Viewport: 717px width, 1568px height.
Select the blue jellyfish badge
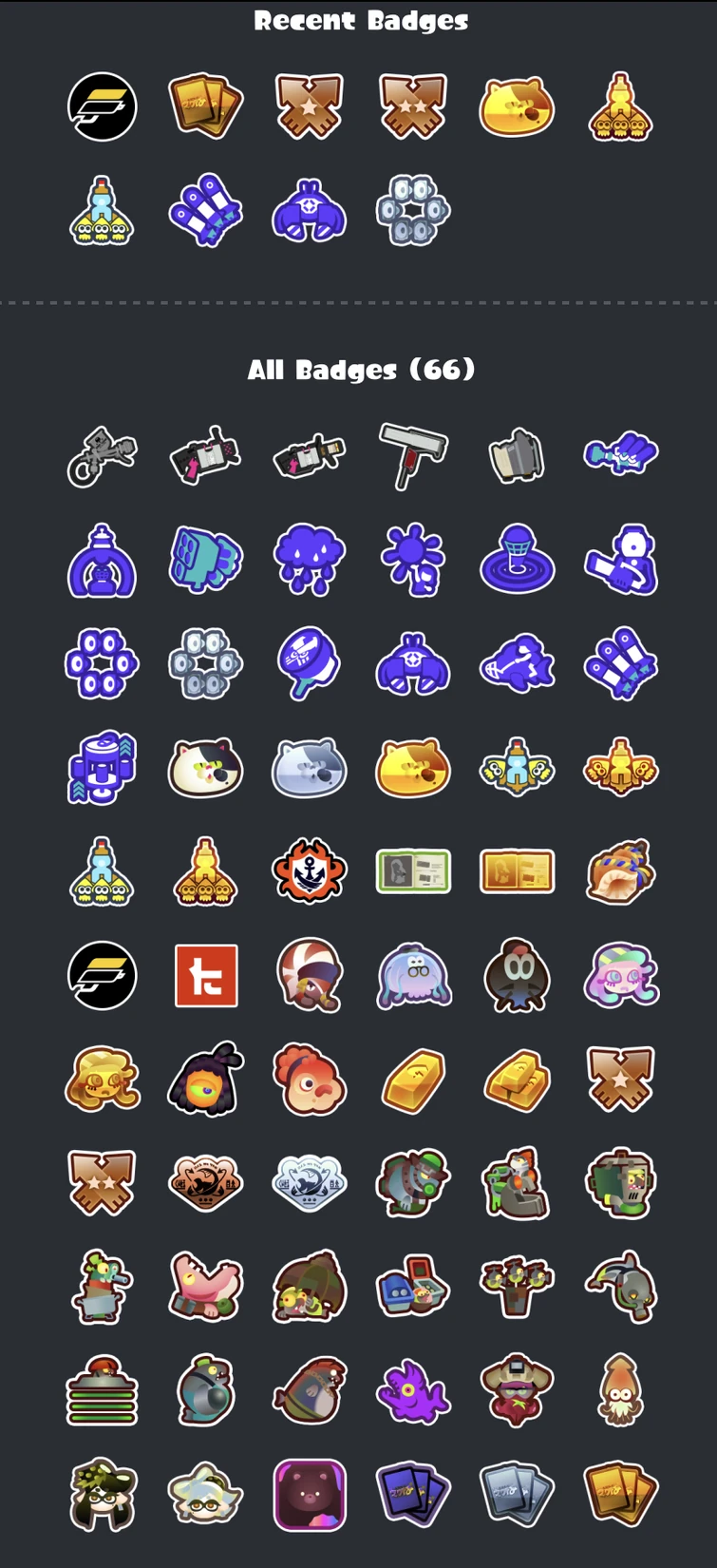411,976
